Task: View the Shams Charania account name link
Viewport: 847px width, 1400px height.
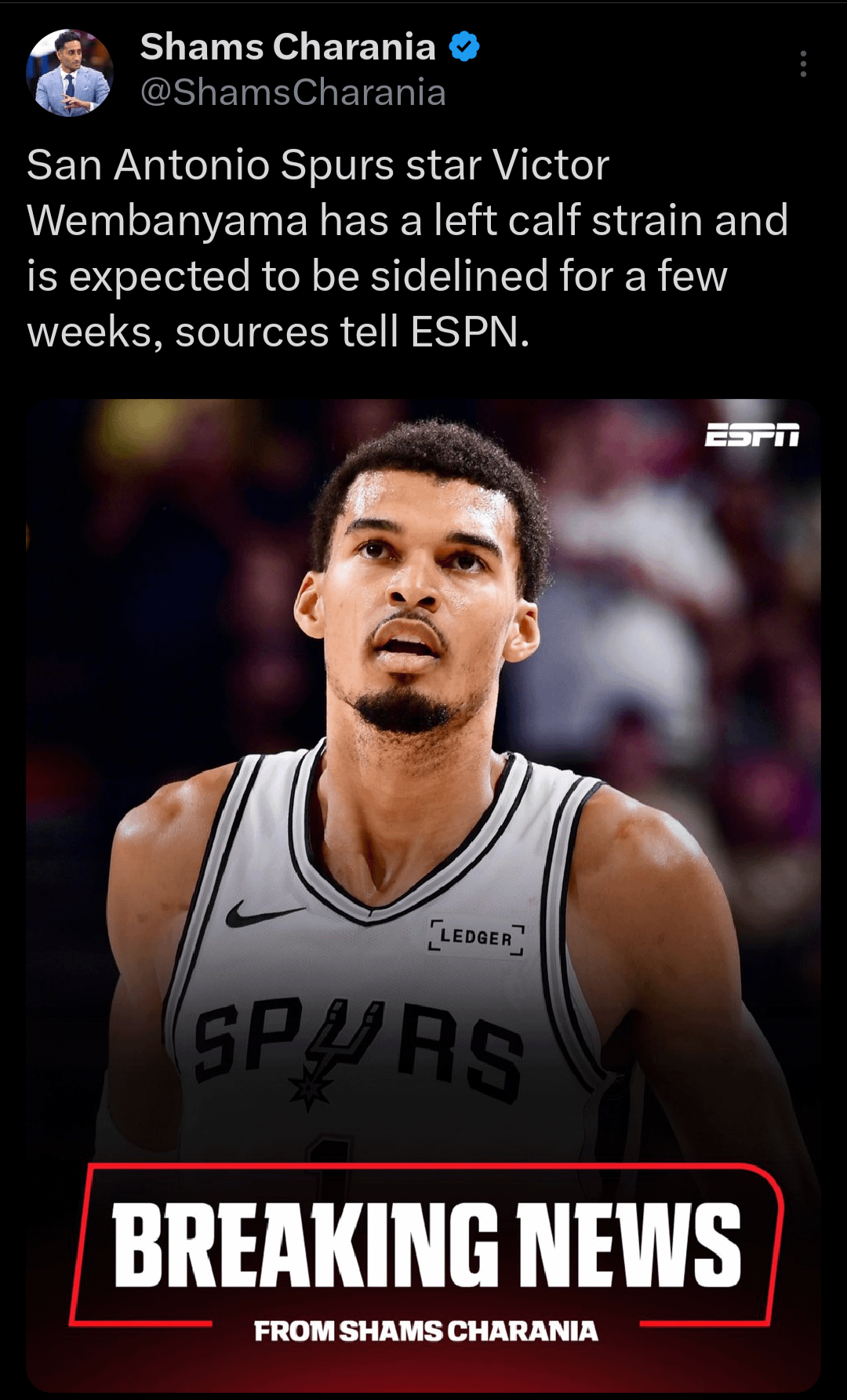Action: click(x=287, y=47)
